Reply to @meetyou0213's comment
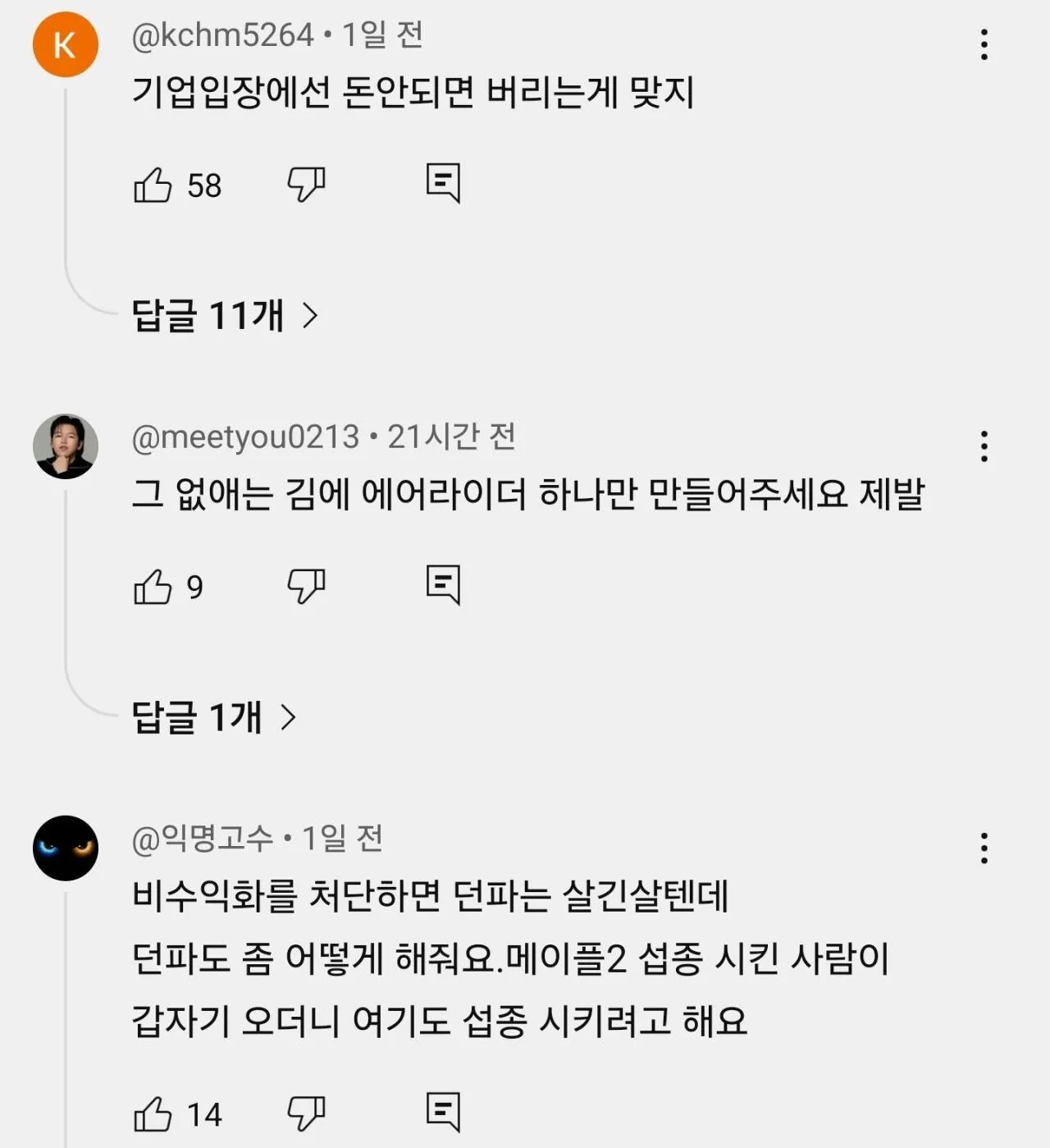The width and height of the screenshot is (1050, 1148). pyautogui.click(x=443, y=584)
